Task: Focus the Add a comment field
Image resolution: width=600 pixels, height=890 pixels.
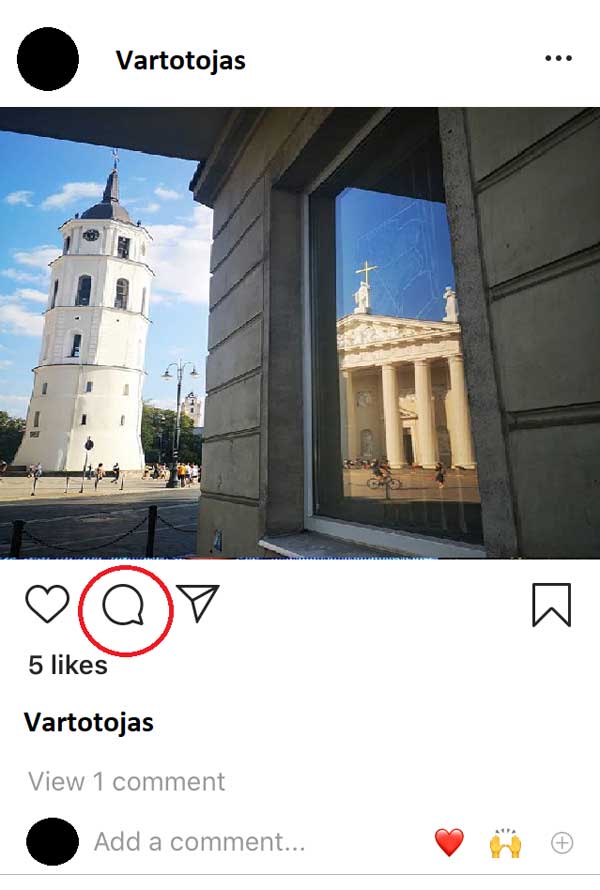Action: click(x=199, y=842)
